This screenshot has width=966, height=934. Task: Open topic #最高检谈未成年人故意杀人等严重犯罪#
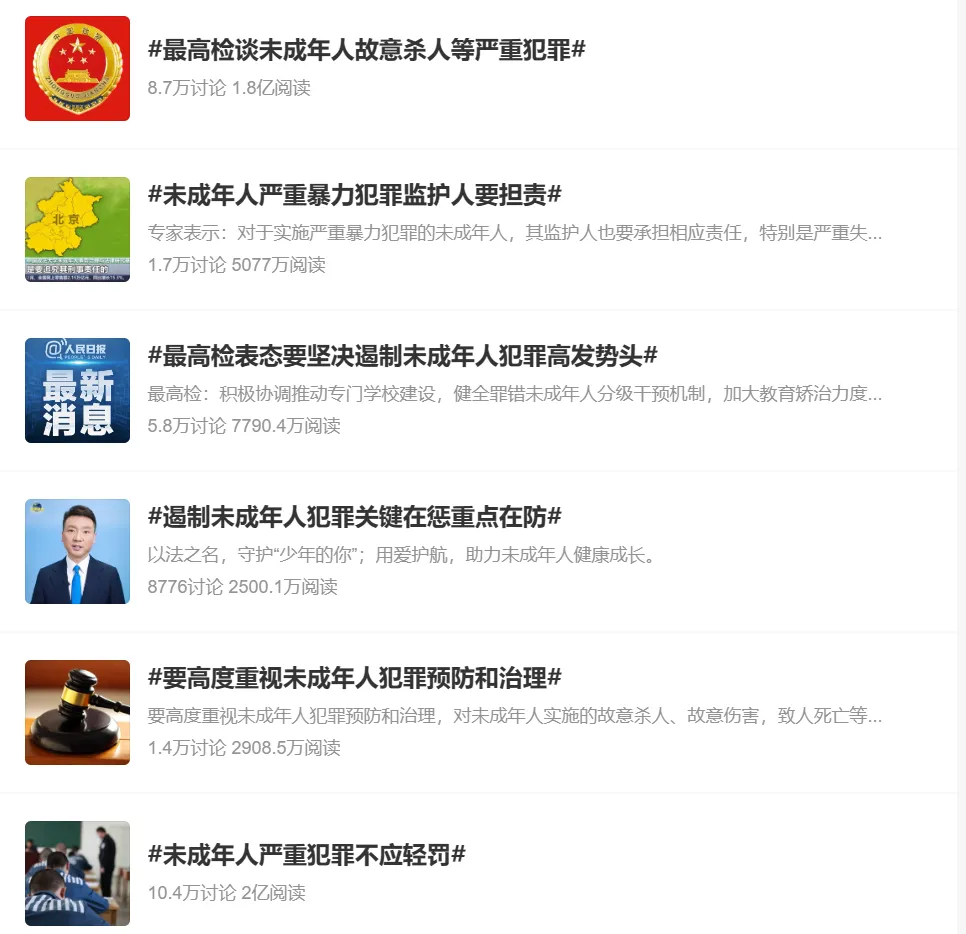(366, 50)
